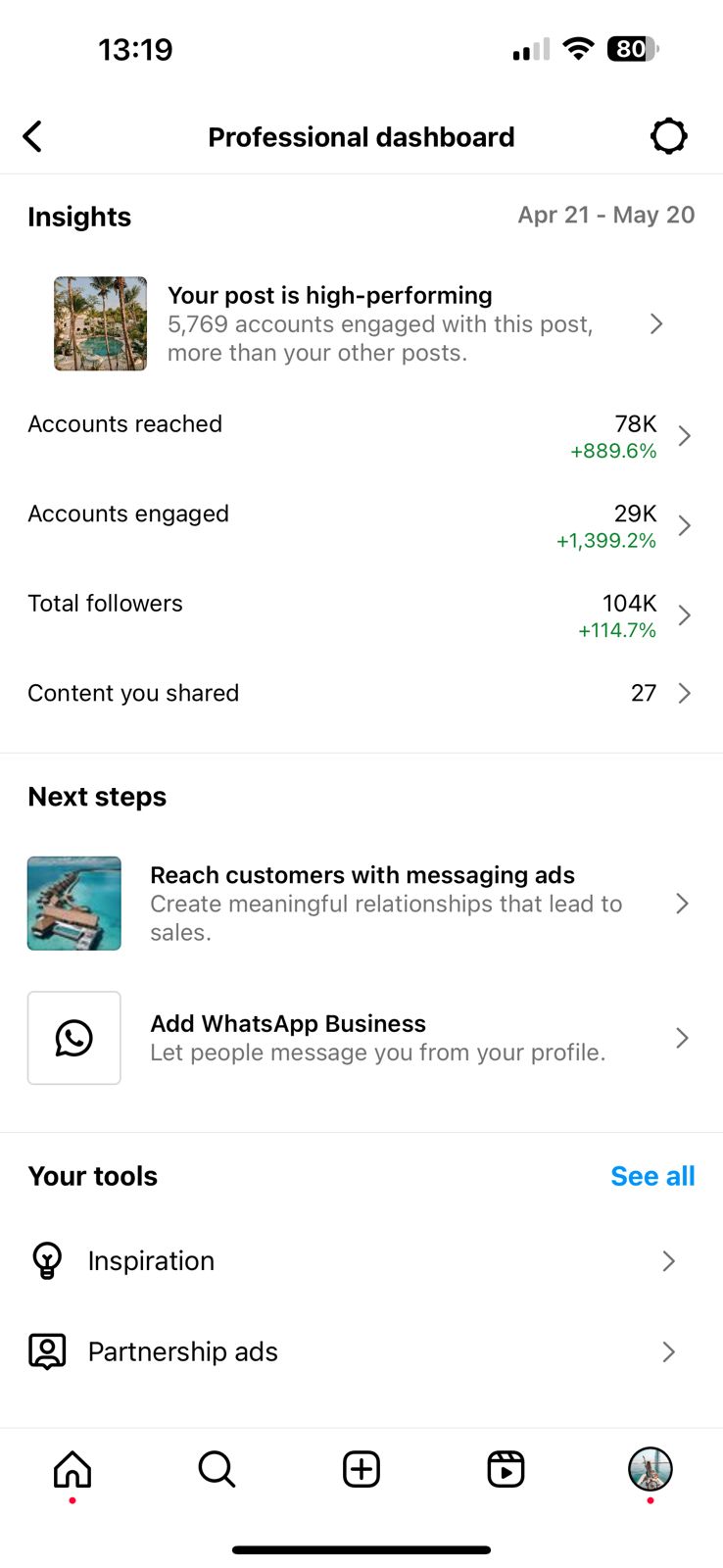Open your profile tab
723x1568 pixels.
click(x=650, y=1469)
